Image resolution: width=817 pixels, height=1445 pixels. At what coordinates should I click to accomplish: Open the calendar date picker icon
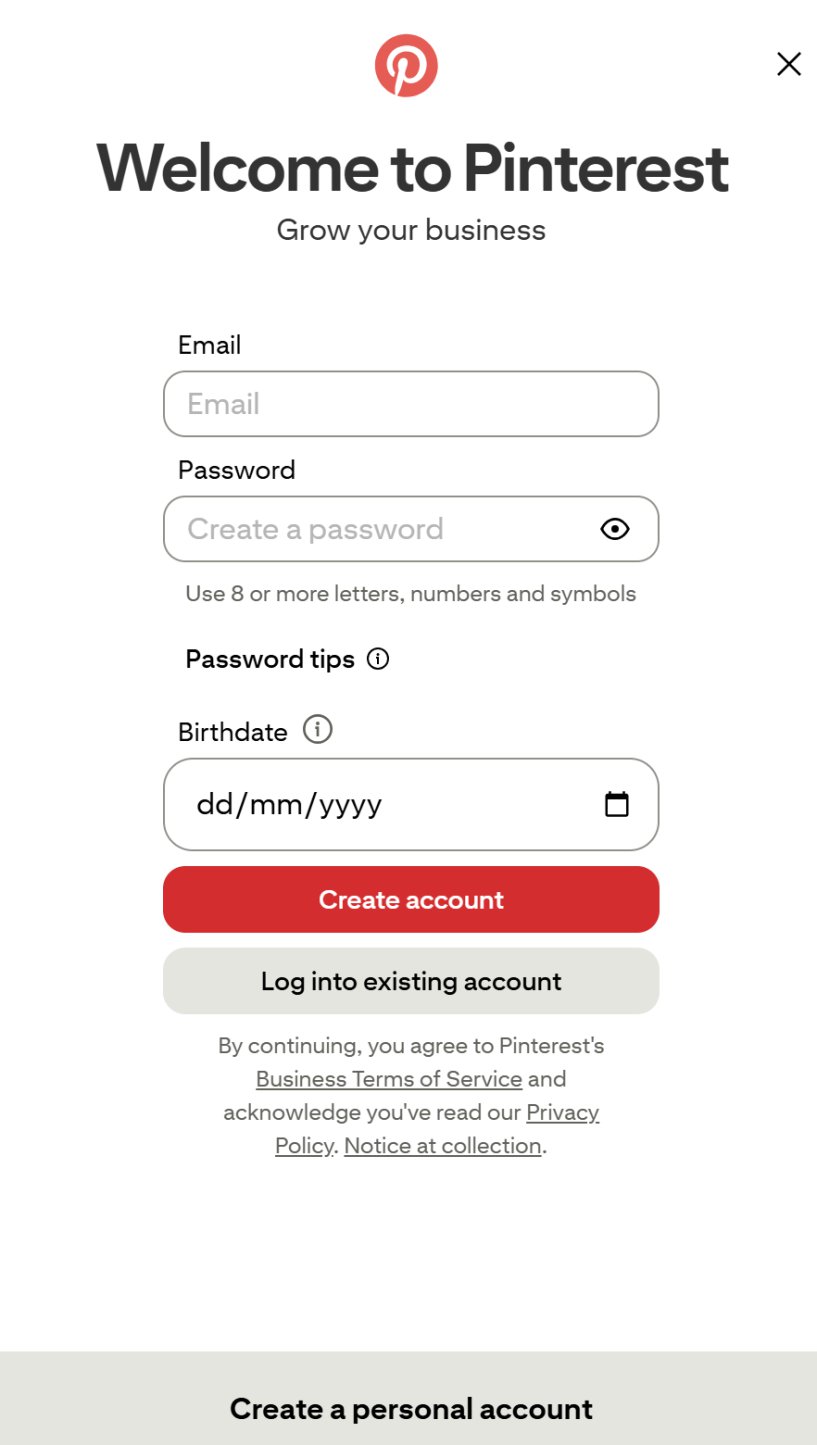(617, 804)
